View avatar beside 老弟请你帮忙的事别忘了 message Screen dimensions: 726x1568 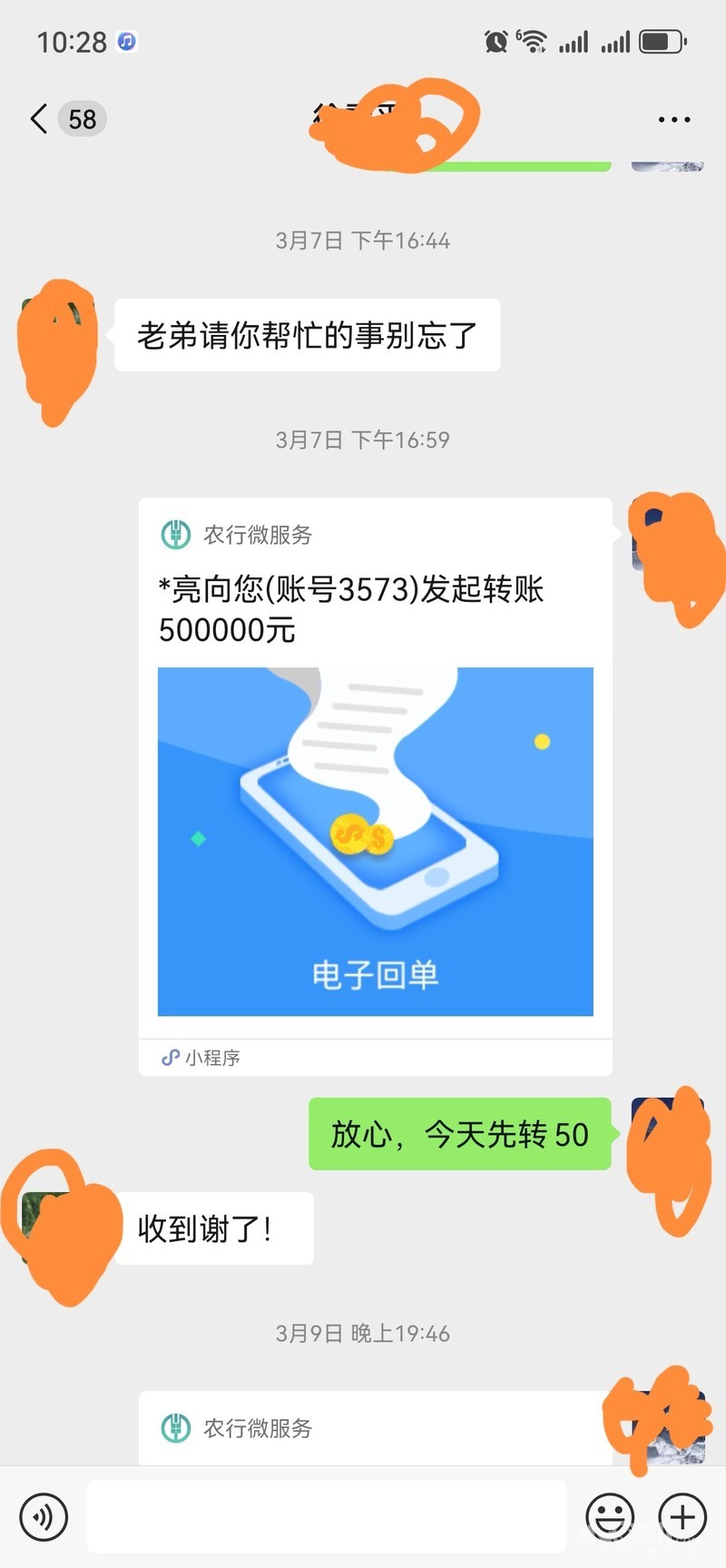tap(58, 336)
